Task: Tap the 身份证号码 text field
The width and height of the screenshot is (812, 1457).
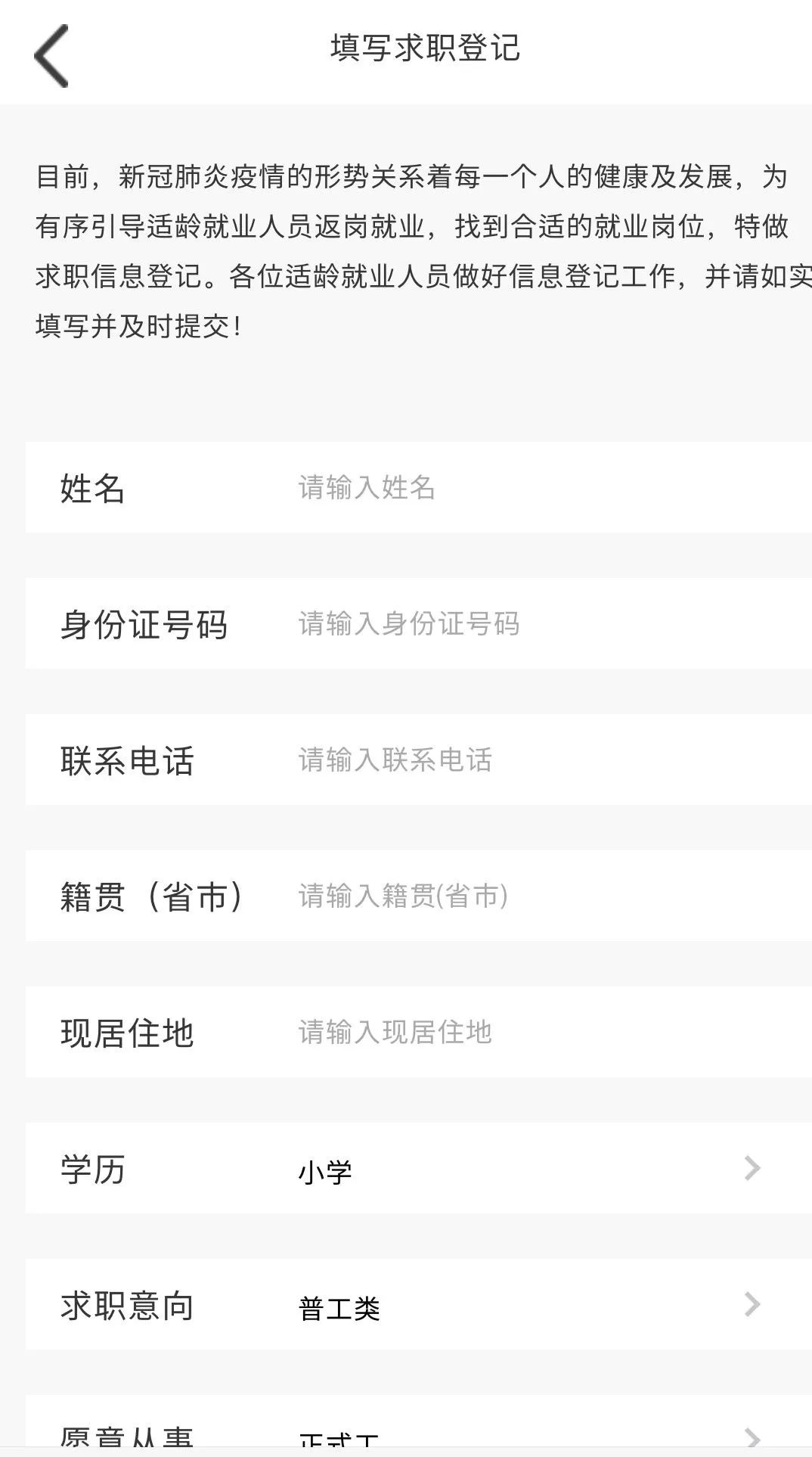Action: click(529, 624)
